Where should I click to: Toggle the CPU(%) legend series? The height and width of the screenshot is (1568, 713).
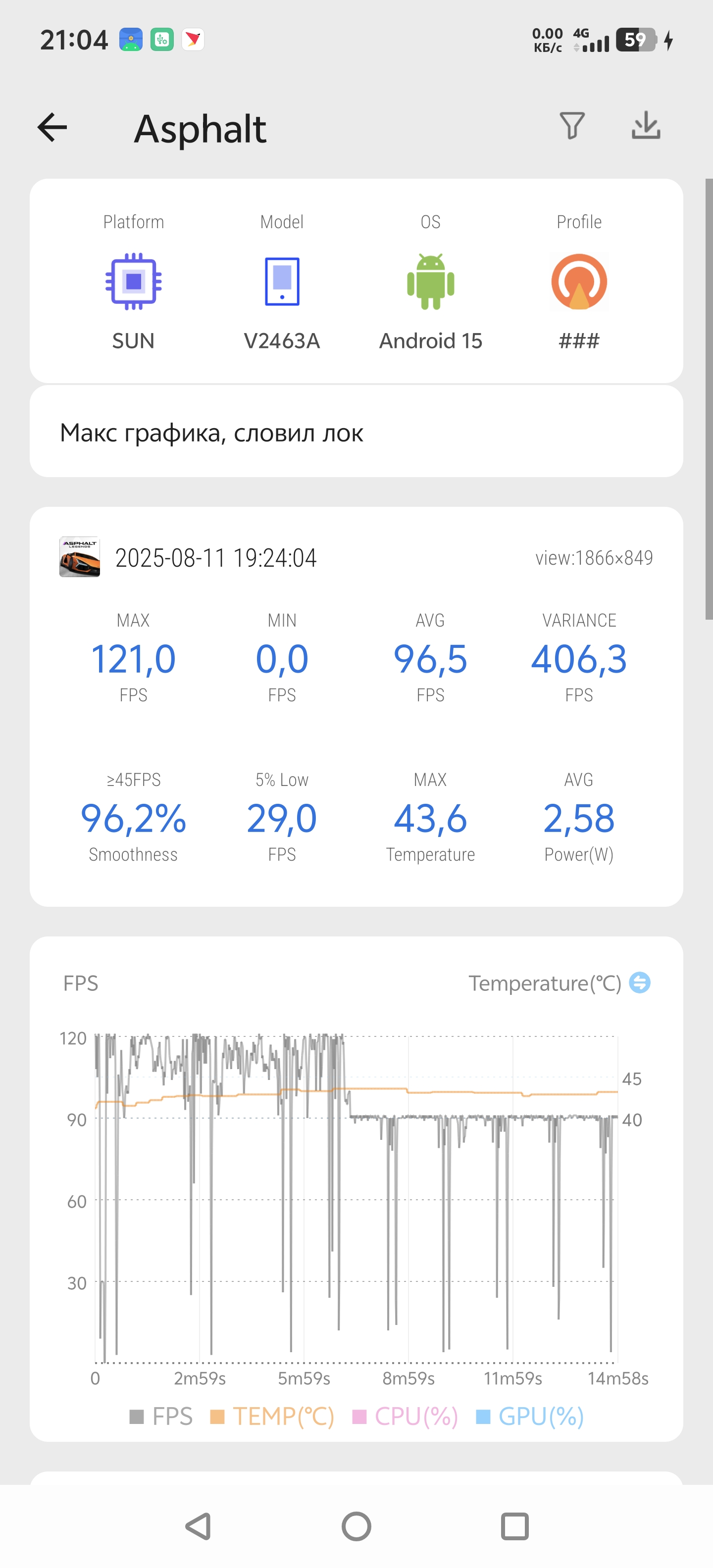click(x=406, y=1417)
